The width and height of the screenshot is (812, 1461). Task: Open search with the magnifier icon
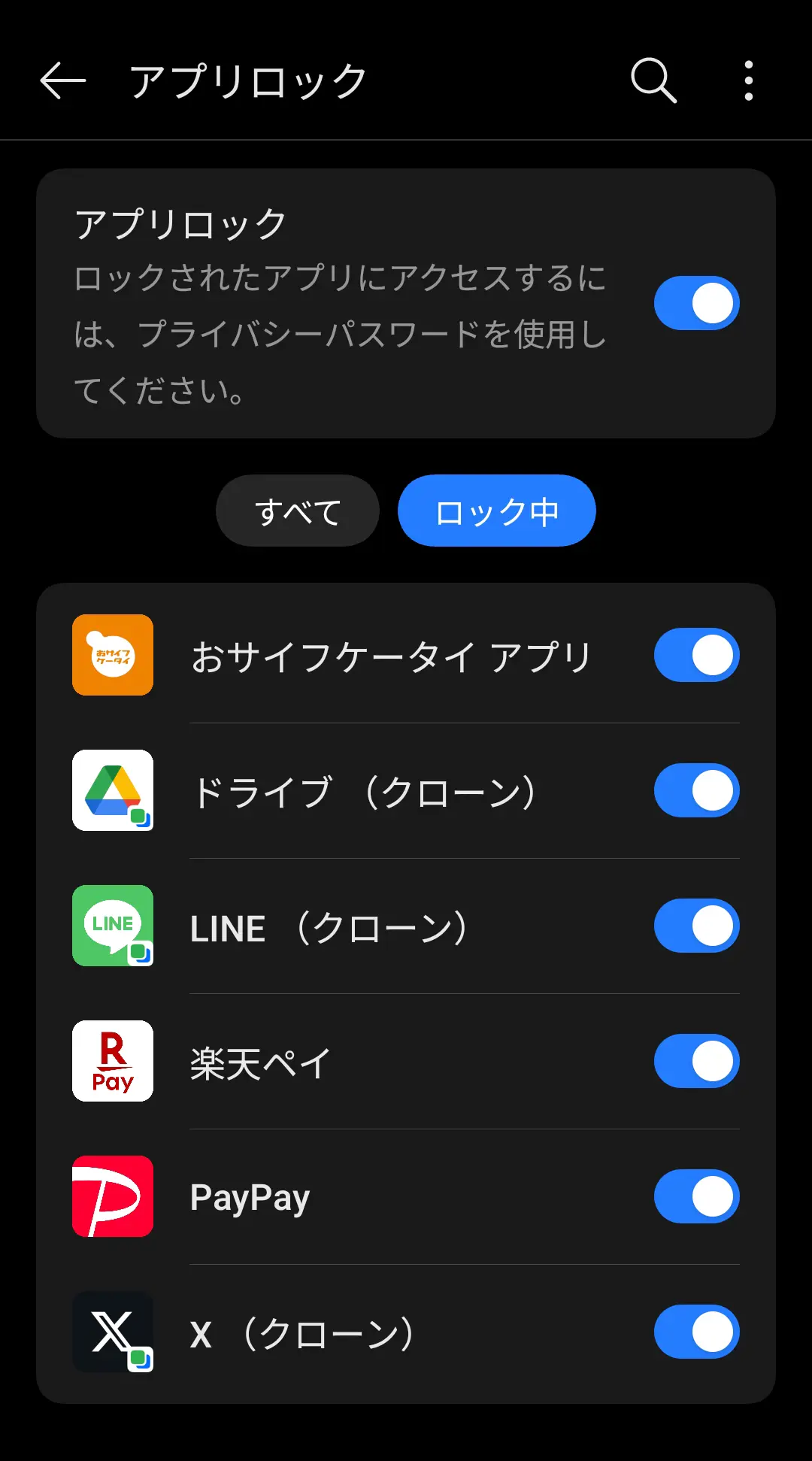(653, 80)
